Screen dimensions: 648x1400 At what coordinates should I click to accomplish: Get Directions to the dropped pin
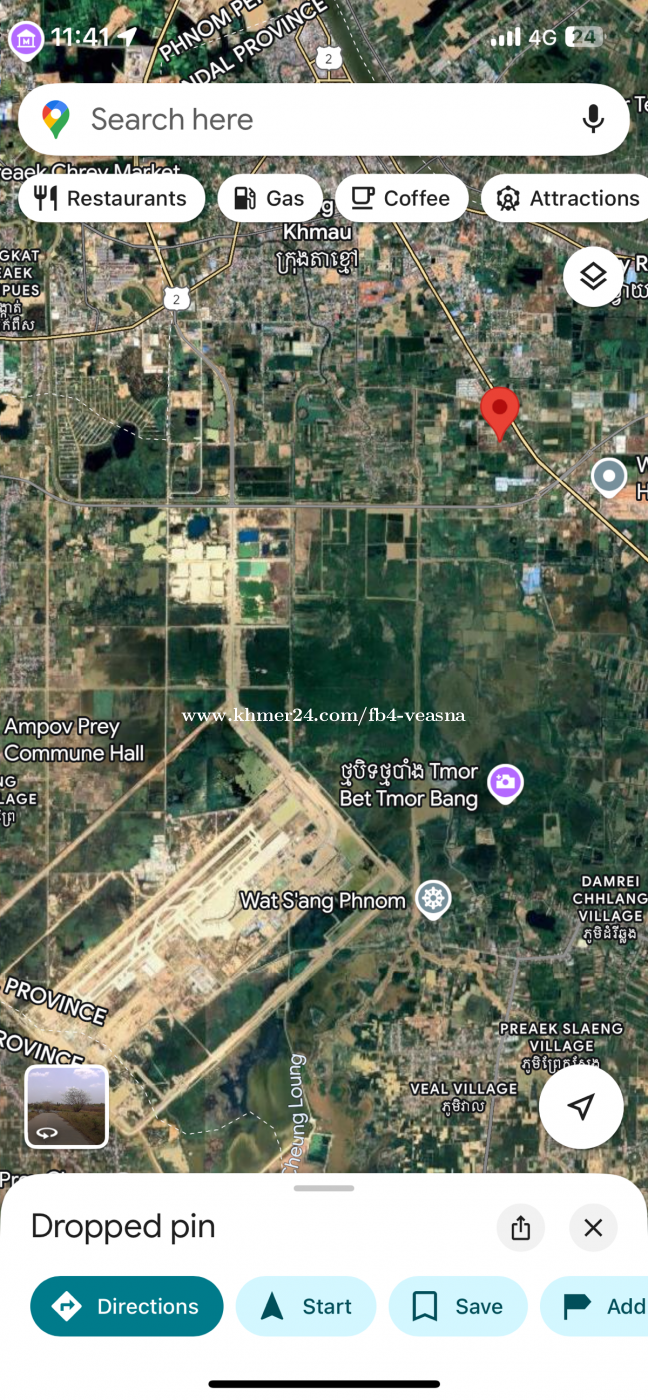tap(127, 1306)
